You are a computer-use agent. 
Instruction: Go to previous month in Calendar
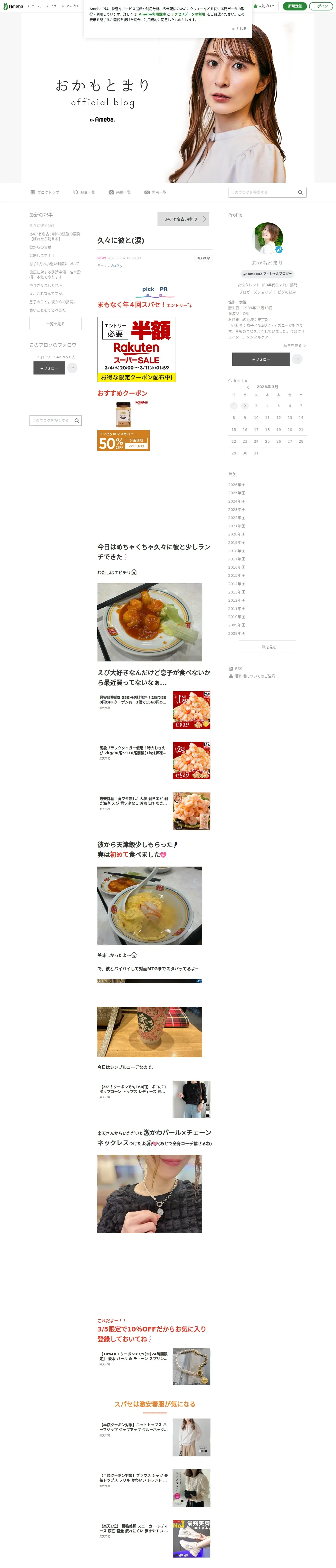(248, 387)
